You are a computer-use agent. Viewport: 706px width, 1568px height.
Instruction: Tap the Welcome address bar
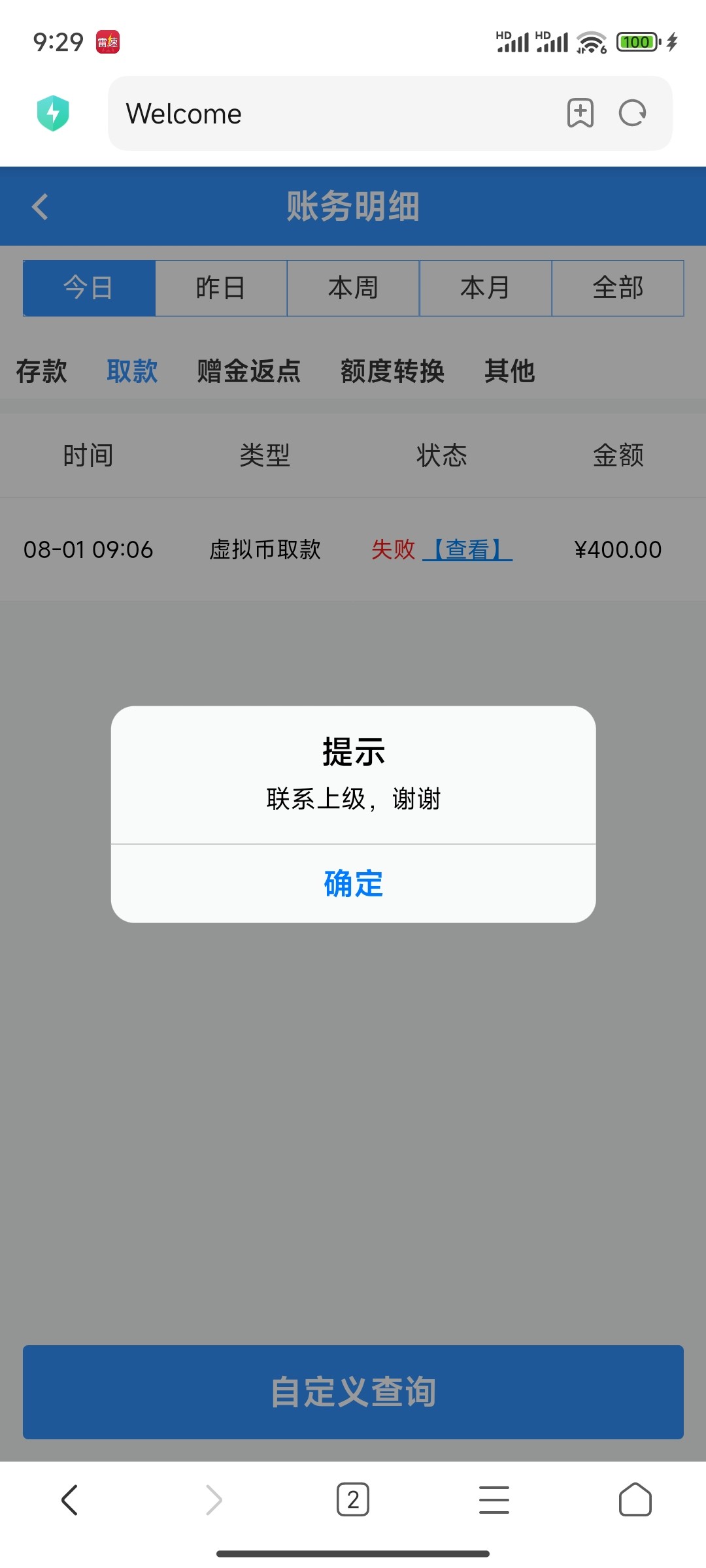294,113
